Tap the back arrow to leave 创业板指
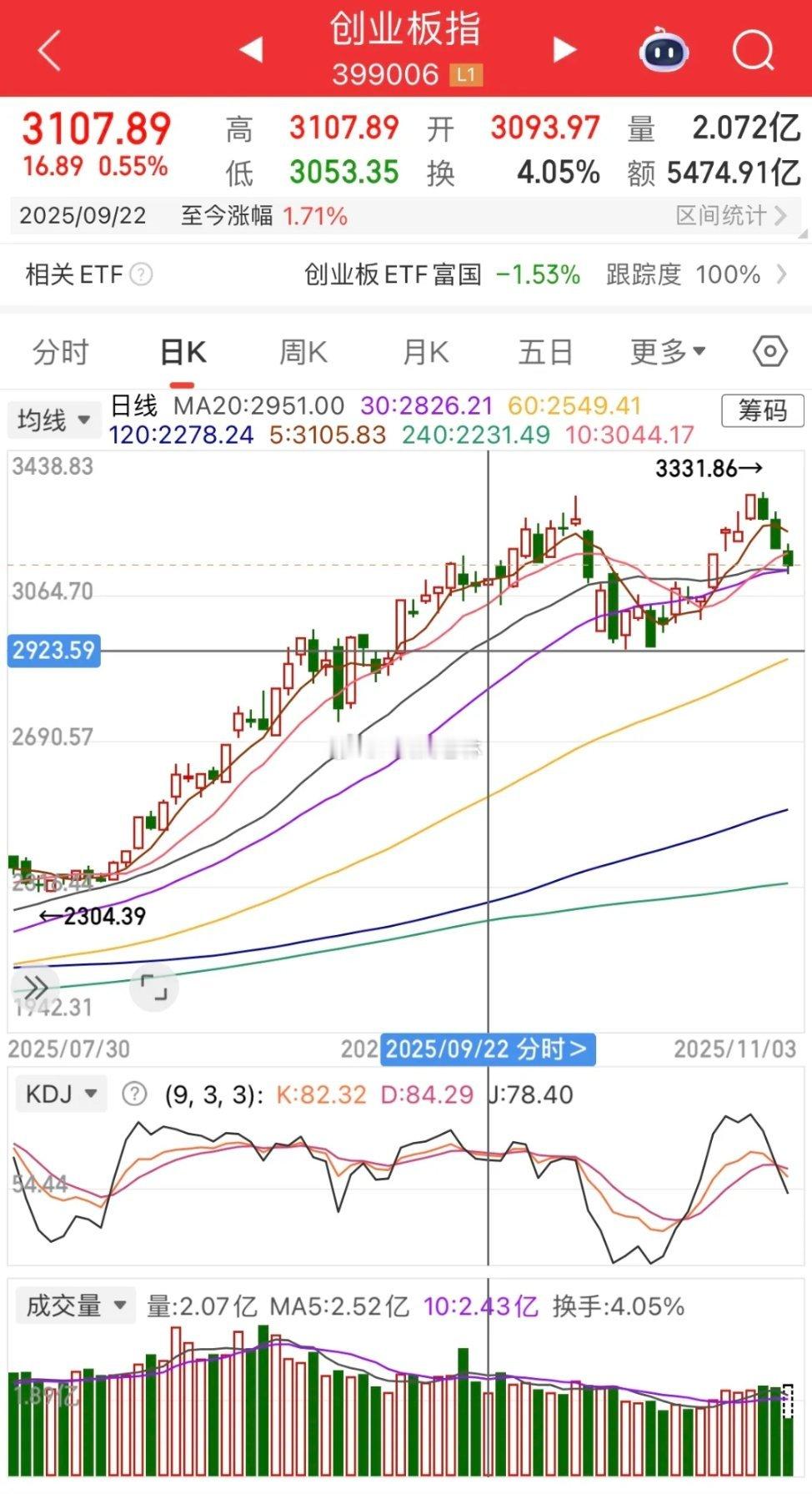Viewport: 812px width, 1494px height. [x=48, y=52]
